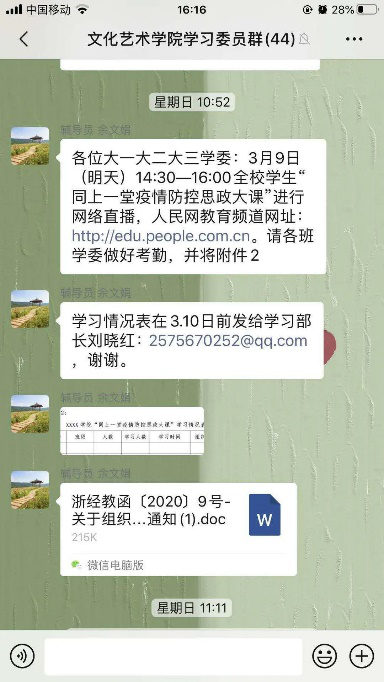Image resolution: width=384 pixels, height=682 pixels.
Task: Open the edu.people.com.cn link
Action: [161, 236]
